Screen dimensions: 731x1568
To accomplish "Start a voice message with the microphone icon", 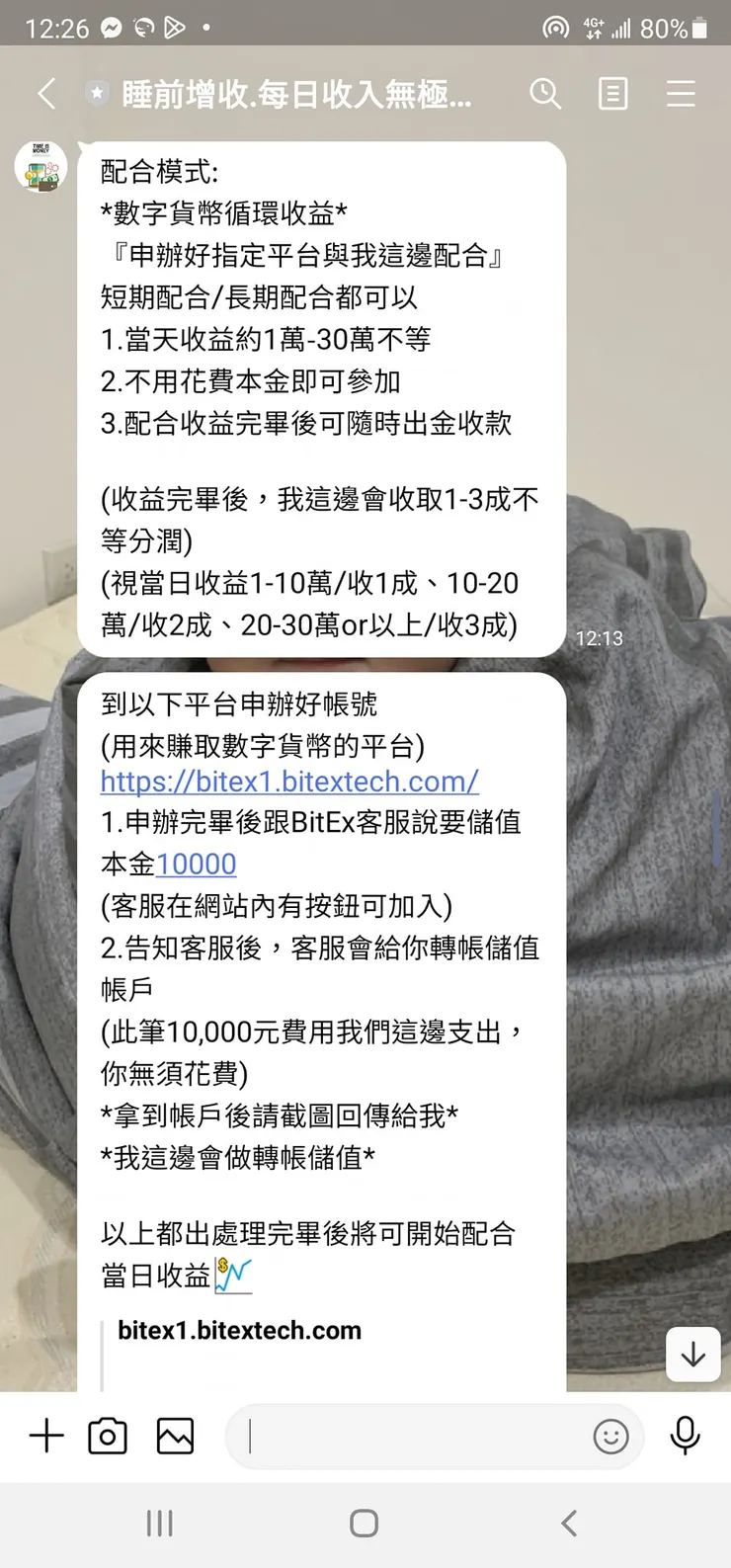I will pos(685,1436).
